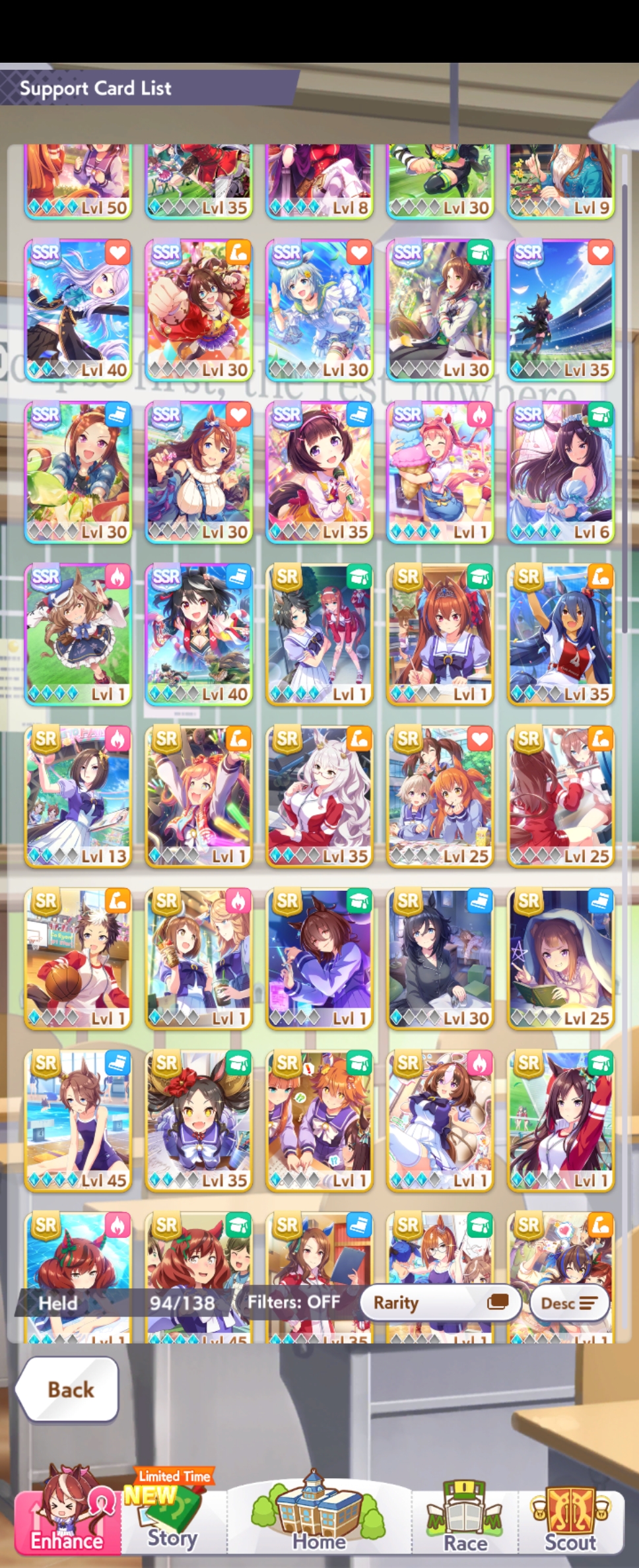Open the Rarity sort dropdown

point(440,1303)
